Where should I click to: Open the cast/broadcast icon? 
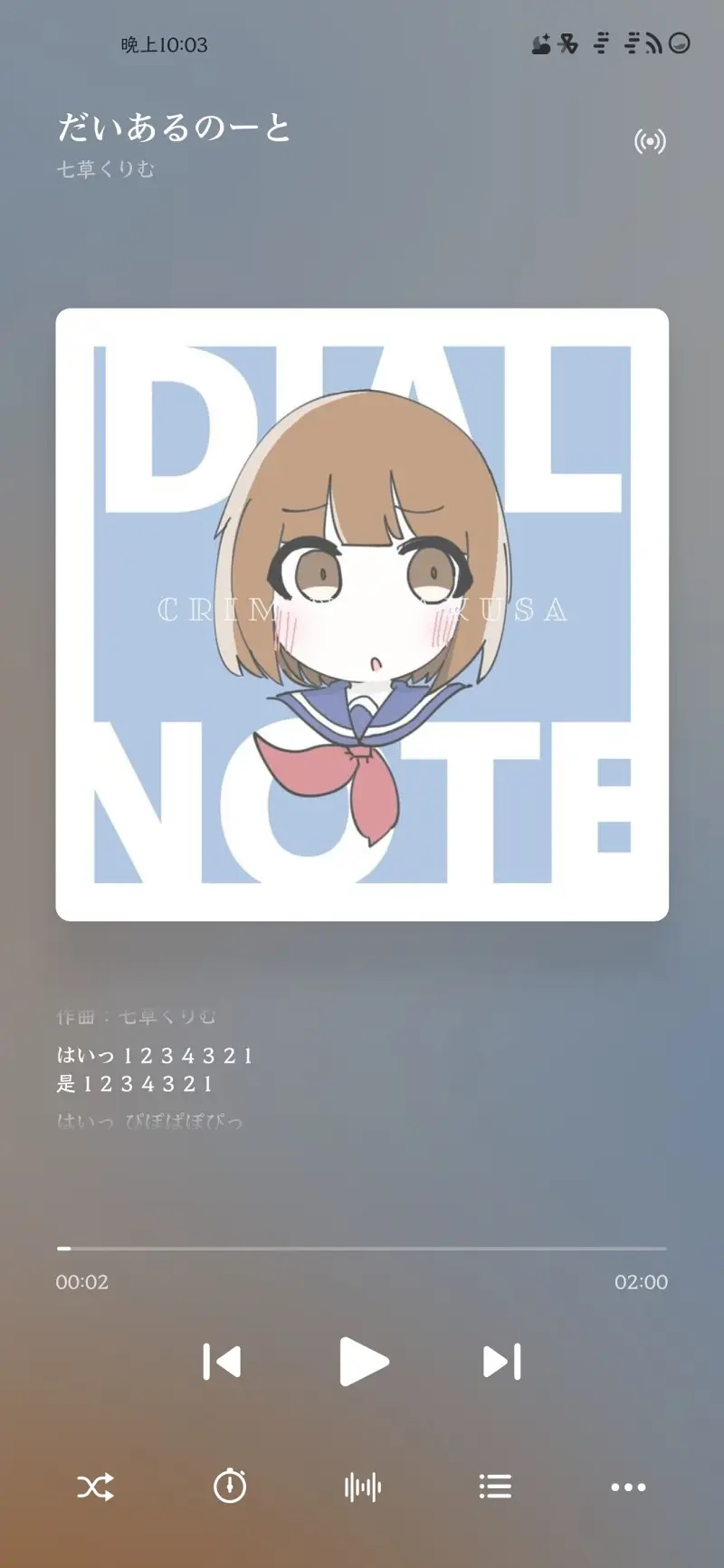tap(650, 141)
